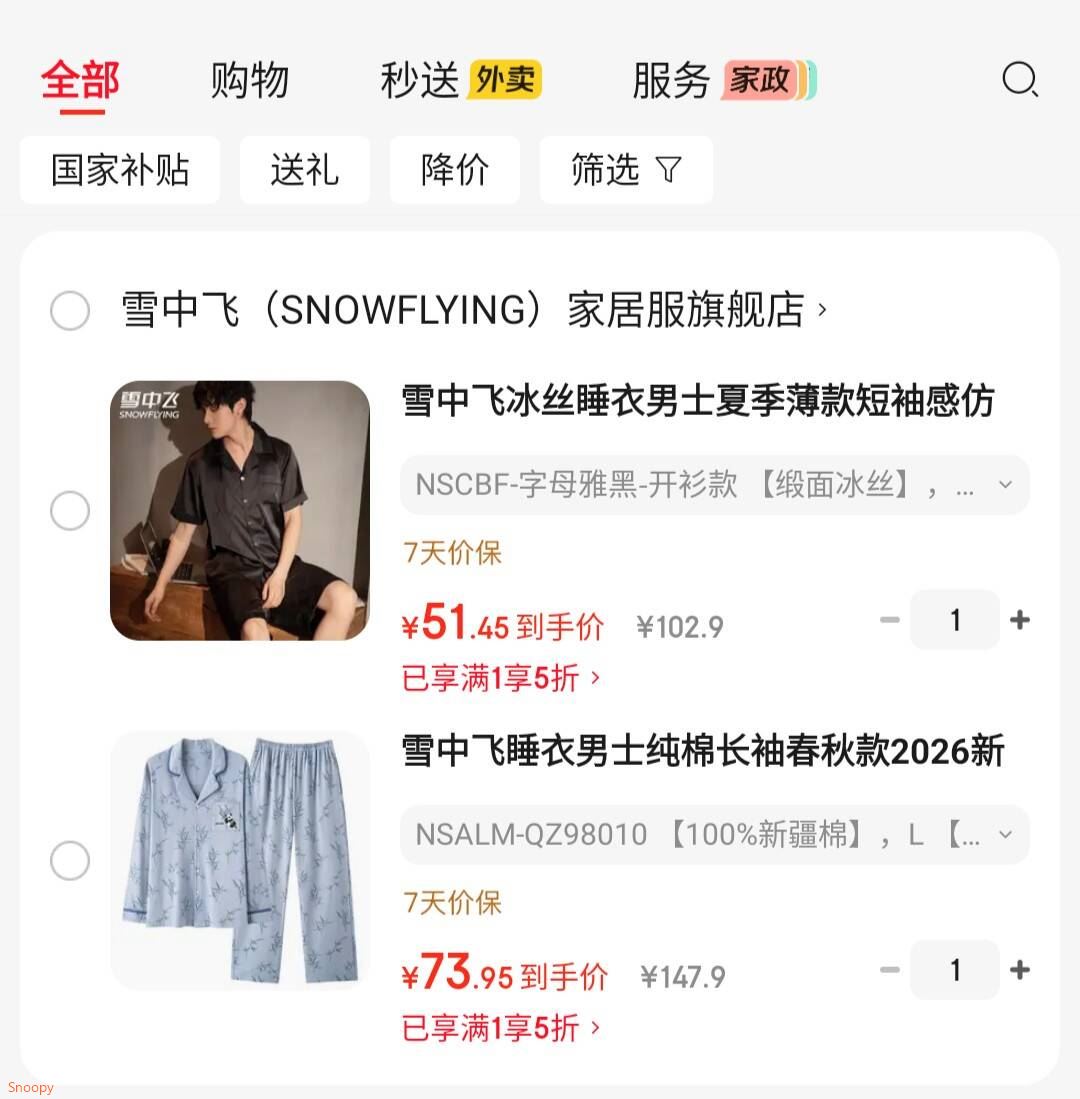Tap the 降价 filter chip

(x=454, y=170)
